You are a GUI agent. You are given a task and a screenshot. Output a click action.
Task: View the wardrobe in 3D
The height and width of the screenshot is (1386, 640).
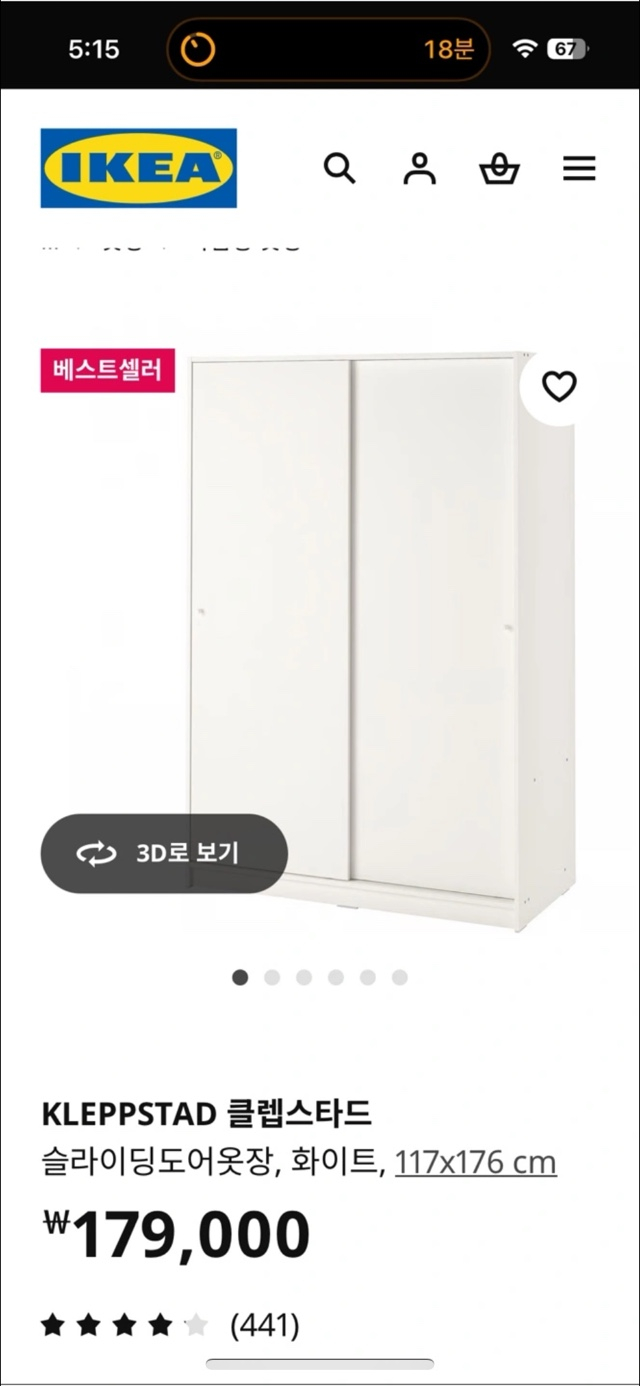[x=164, y=853]
